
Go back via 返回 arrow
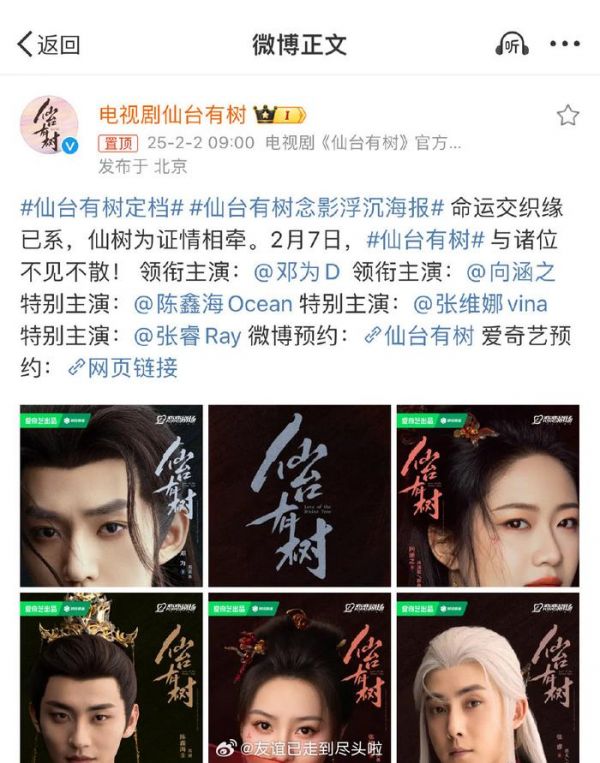pos(47,44)
